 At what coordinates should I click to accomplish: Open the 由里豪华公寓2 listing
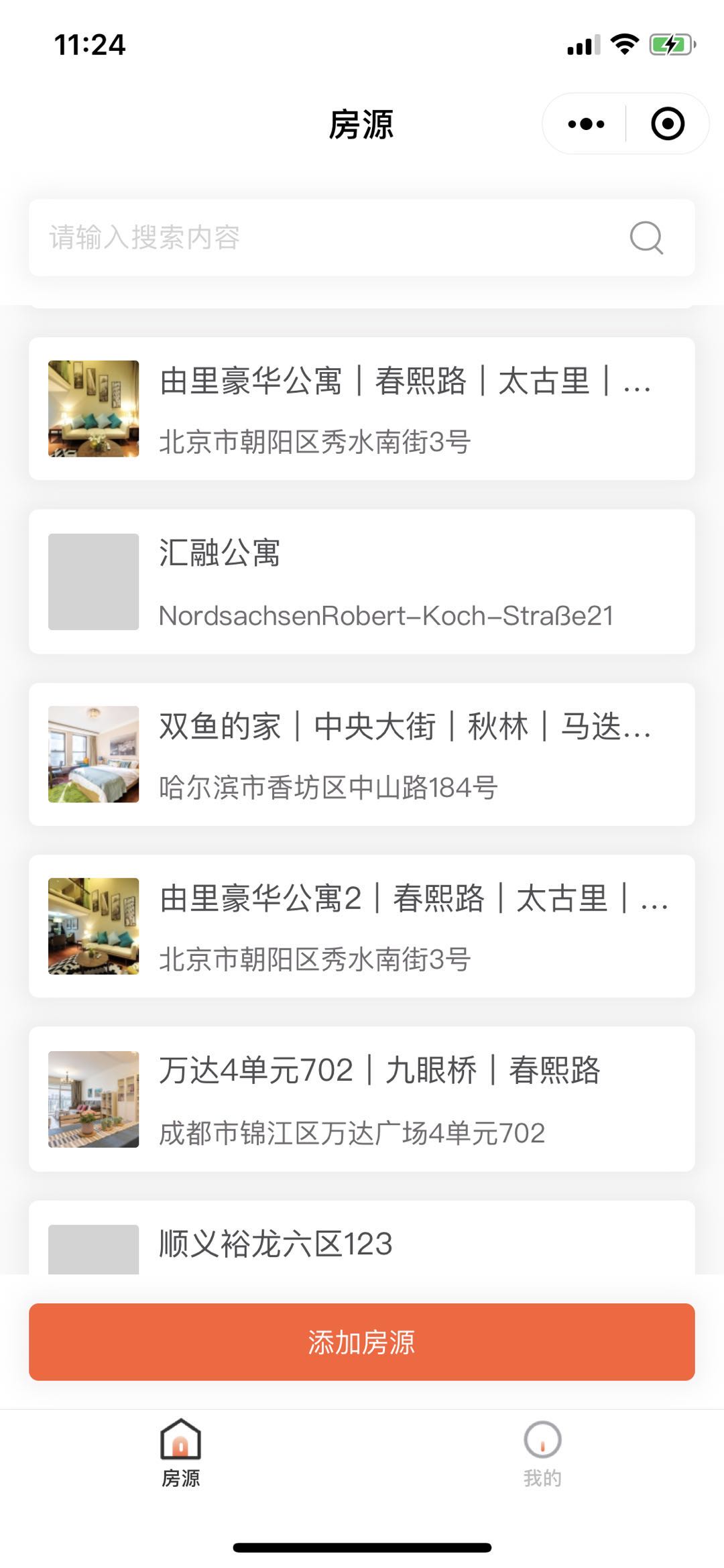361,926
